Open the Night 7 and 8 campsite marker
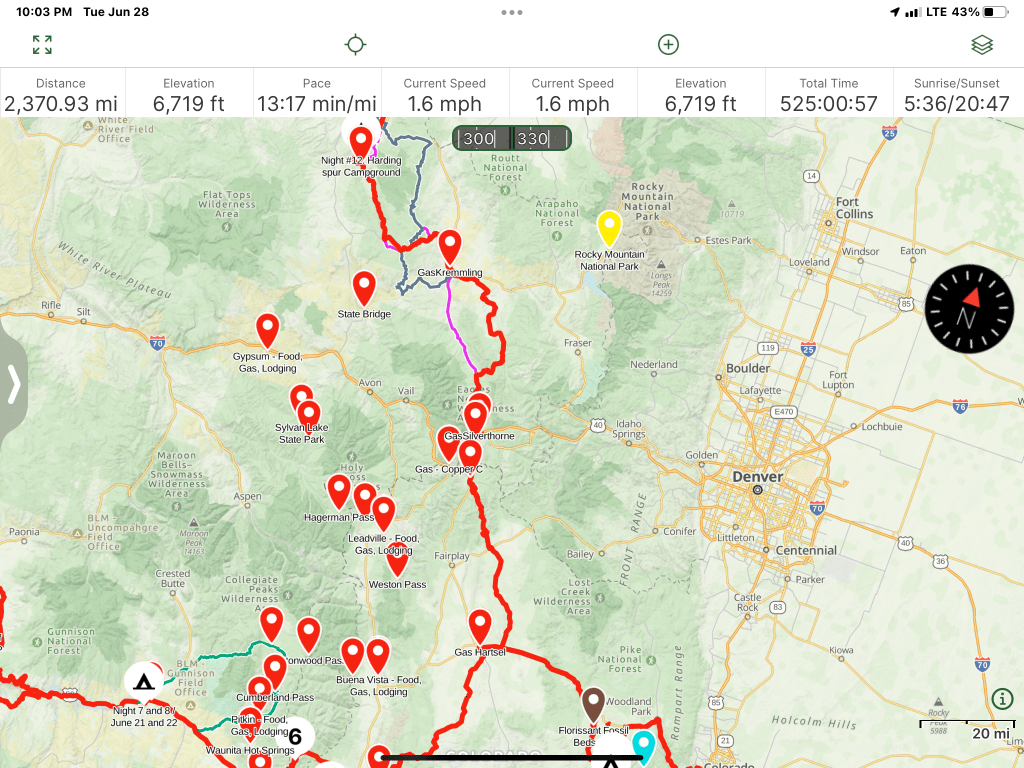Image resolution: width=1024 pixels, height=768 pixels. tap(143, 683)
